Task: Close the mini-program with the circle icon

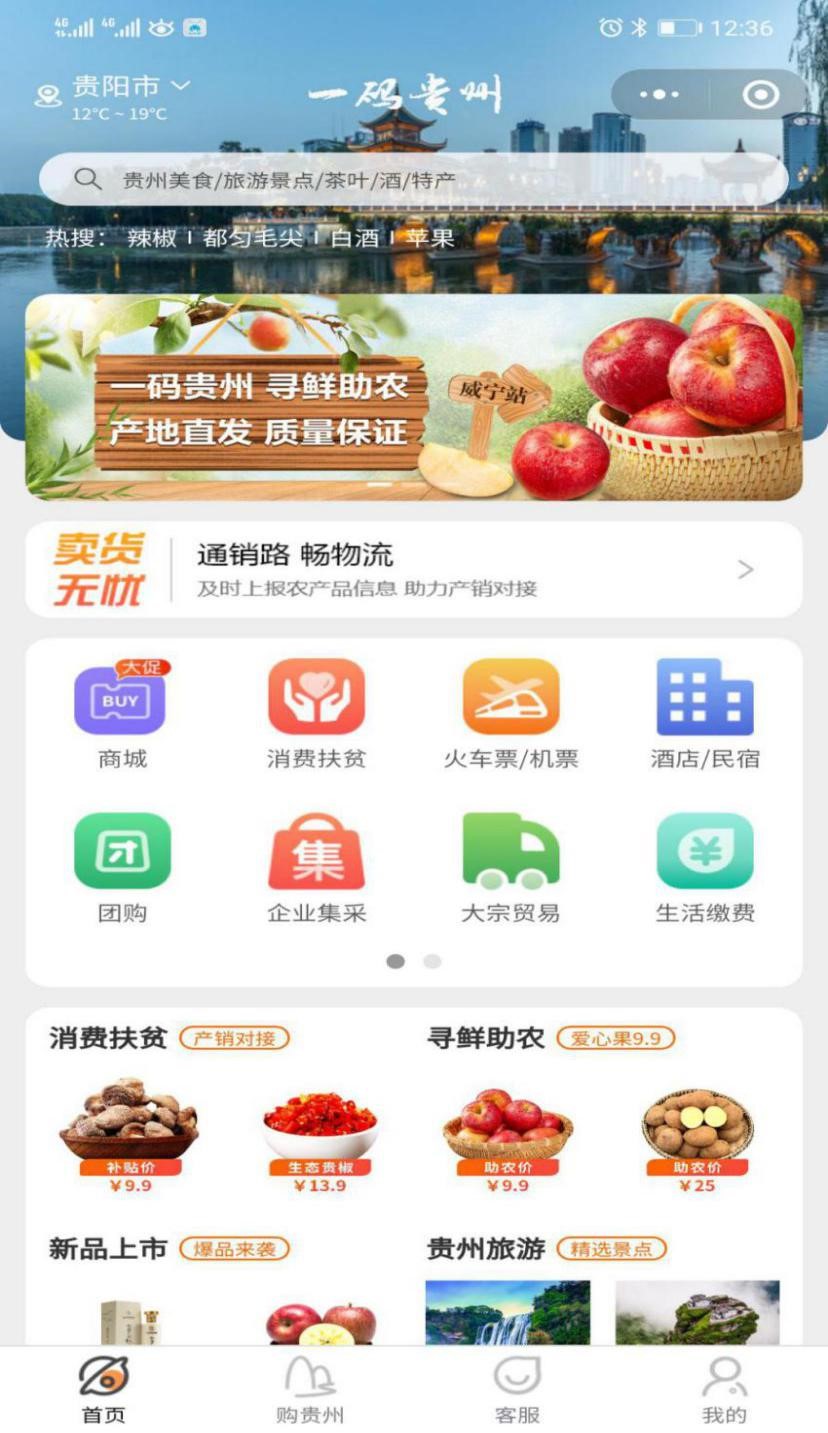Action: 760,95
